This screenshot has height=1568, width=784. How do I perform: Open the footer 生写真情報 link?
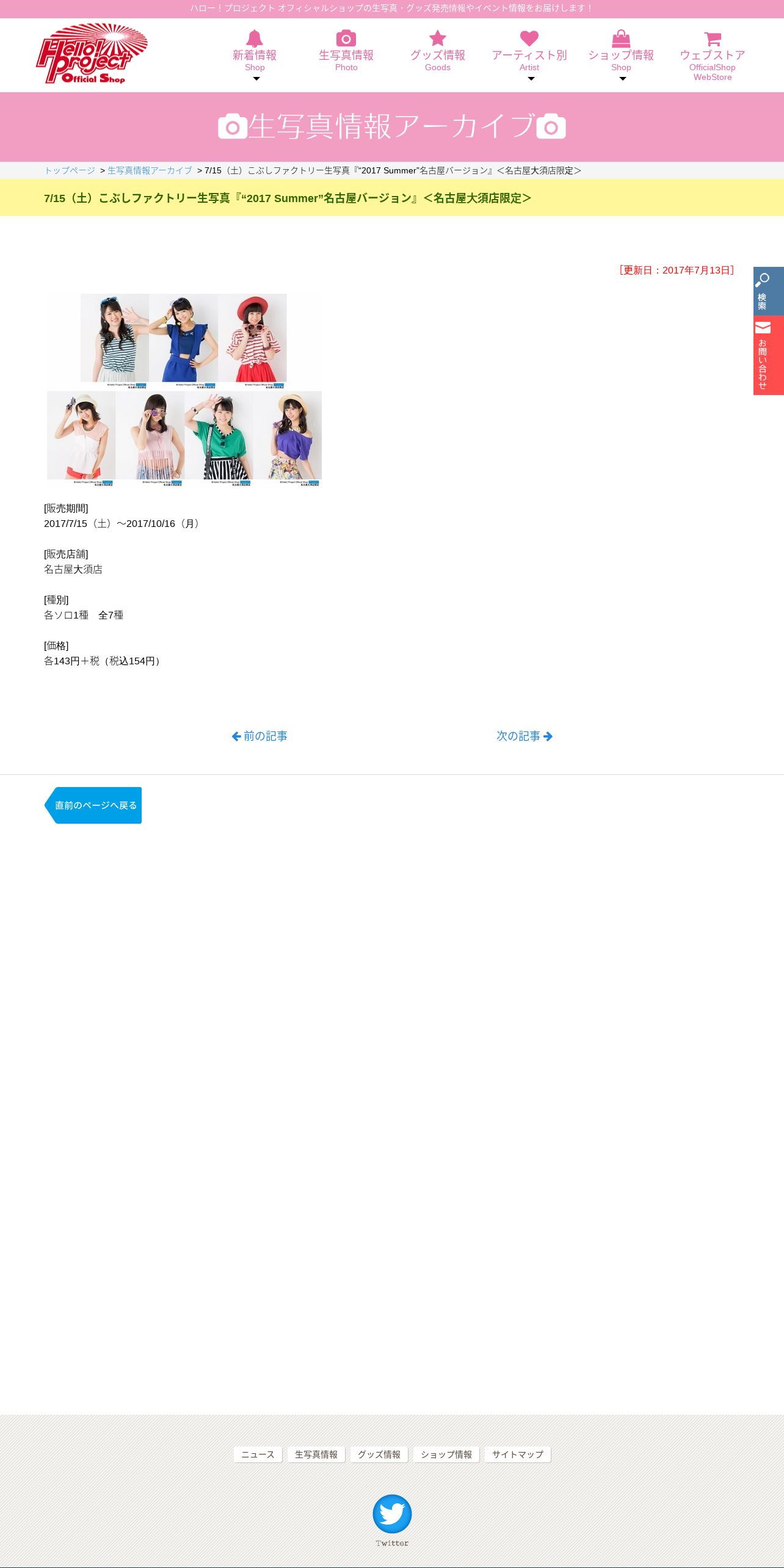pyautogui.click(x=316, y=1454)
